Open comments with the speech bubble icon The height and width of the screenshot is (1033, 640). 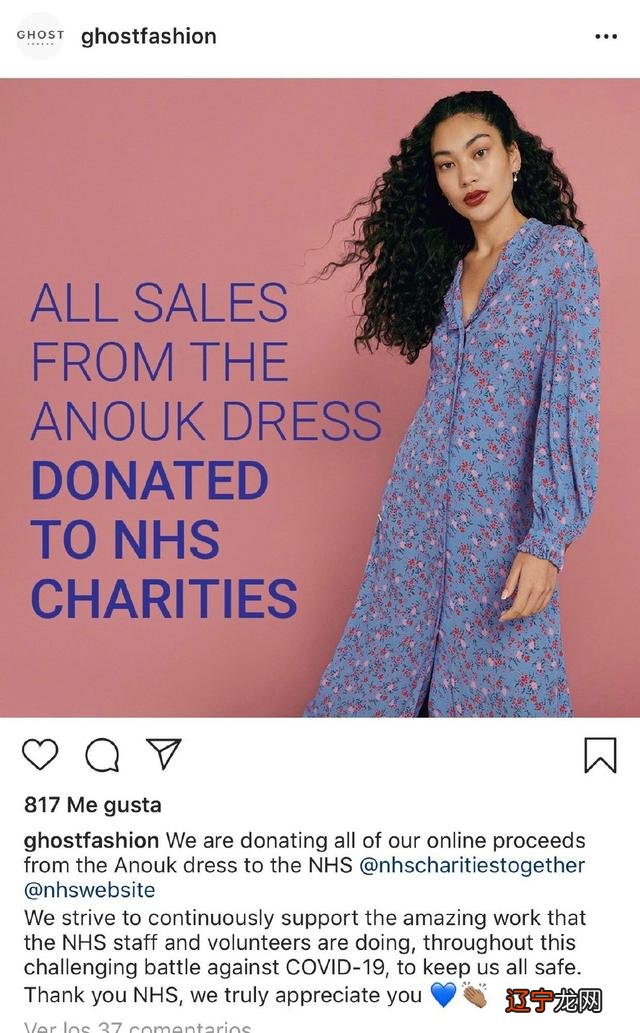tap(101, 756)
